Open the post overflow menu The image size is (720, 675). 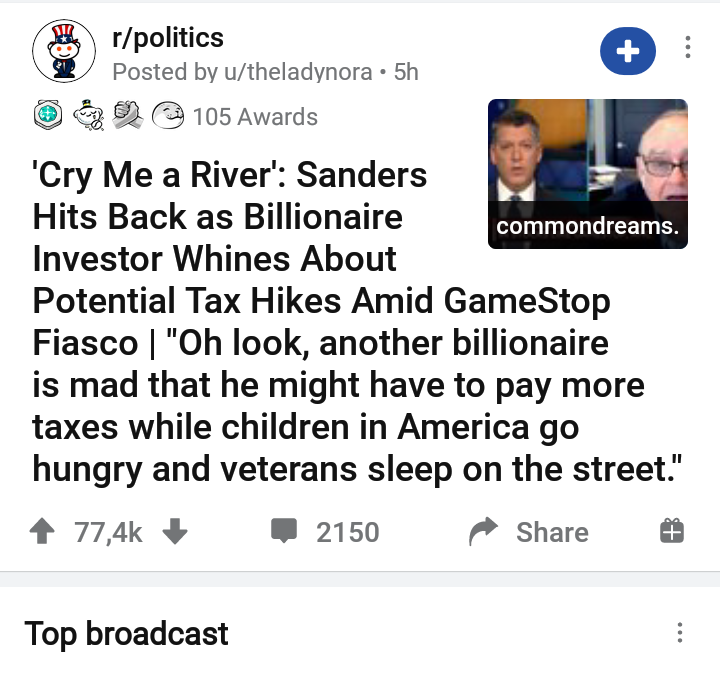tap(687, 48)
